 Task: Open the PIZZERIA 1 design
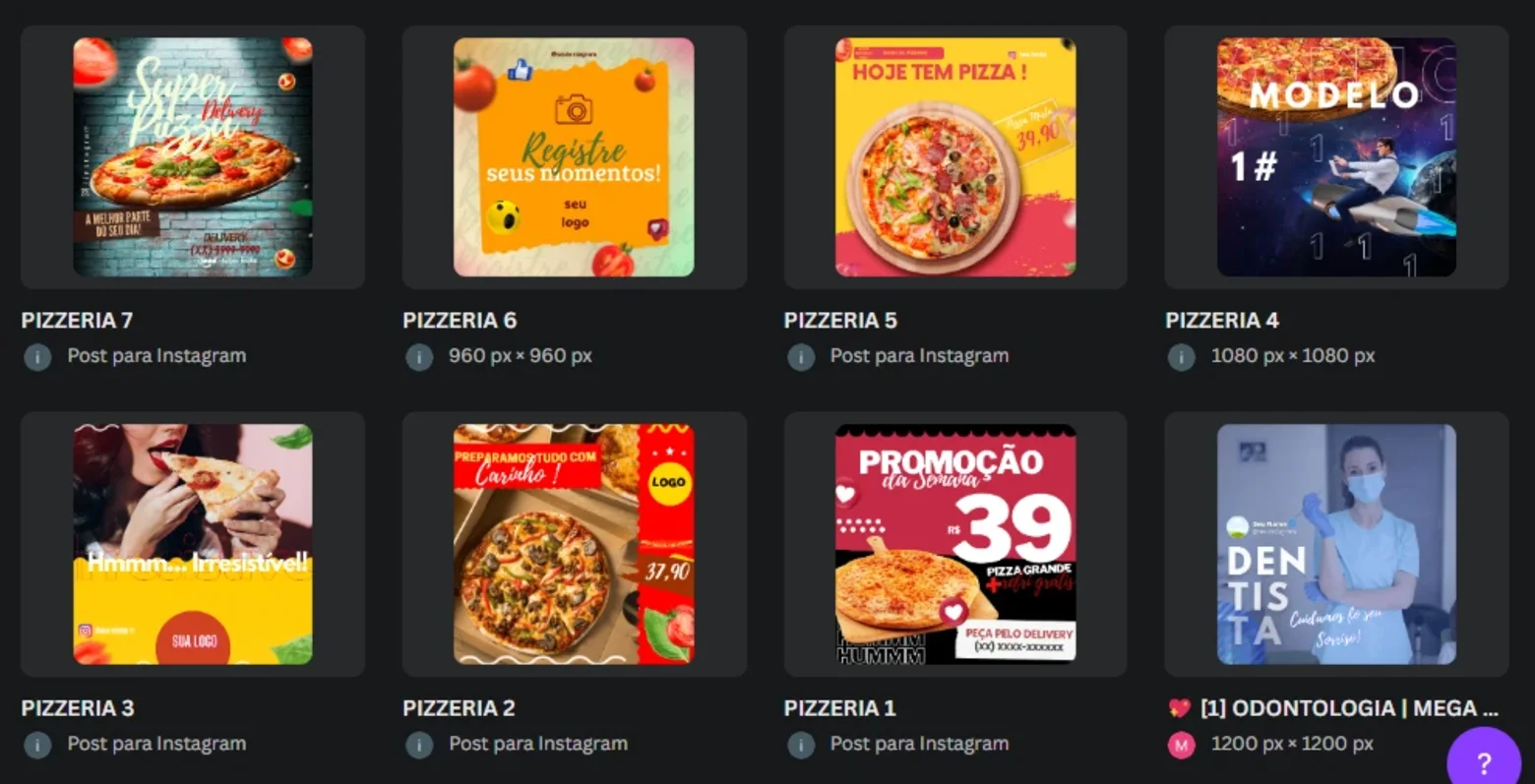tap(955, 544)
